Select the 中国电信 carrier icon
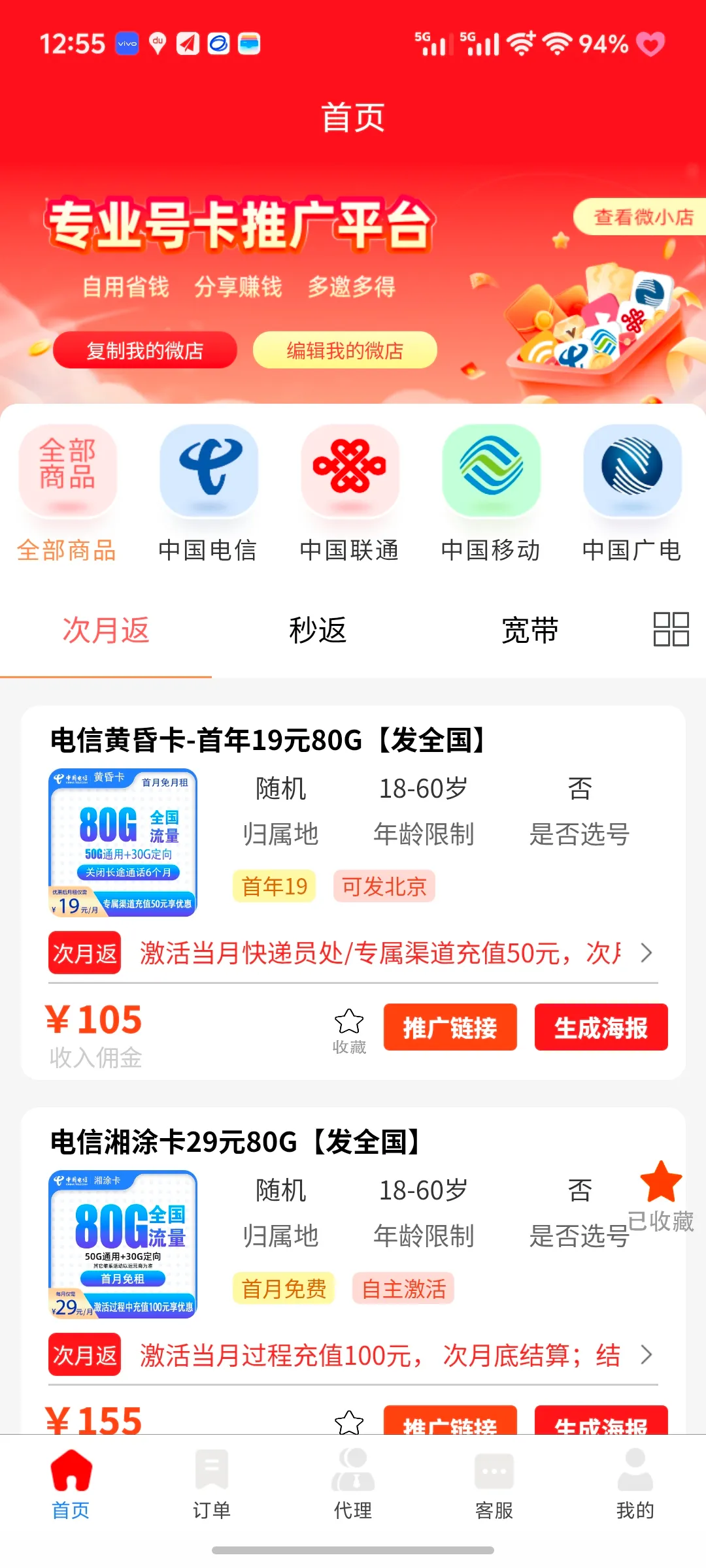706x1568 pixels. 209,474
